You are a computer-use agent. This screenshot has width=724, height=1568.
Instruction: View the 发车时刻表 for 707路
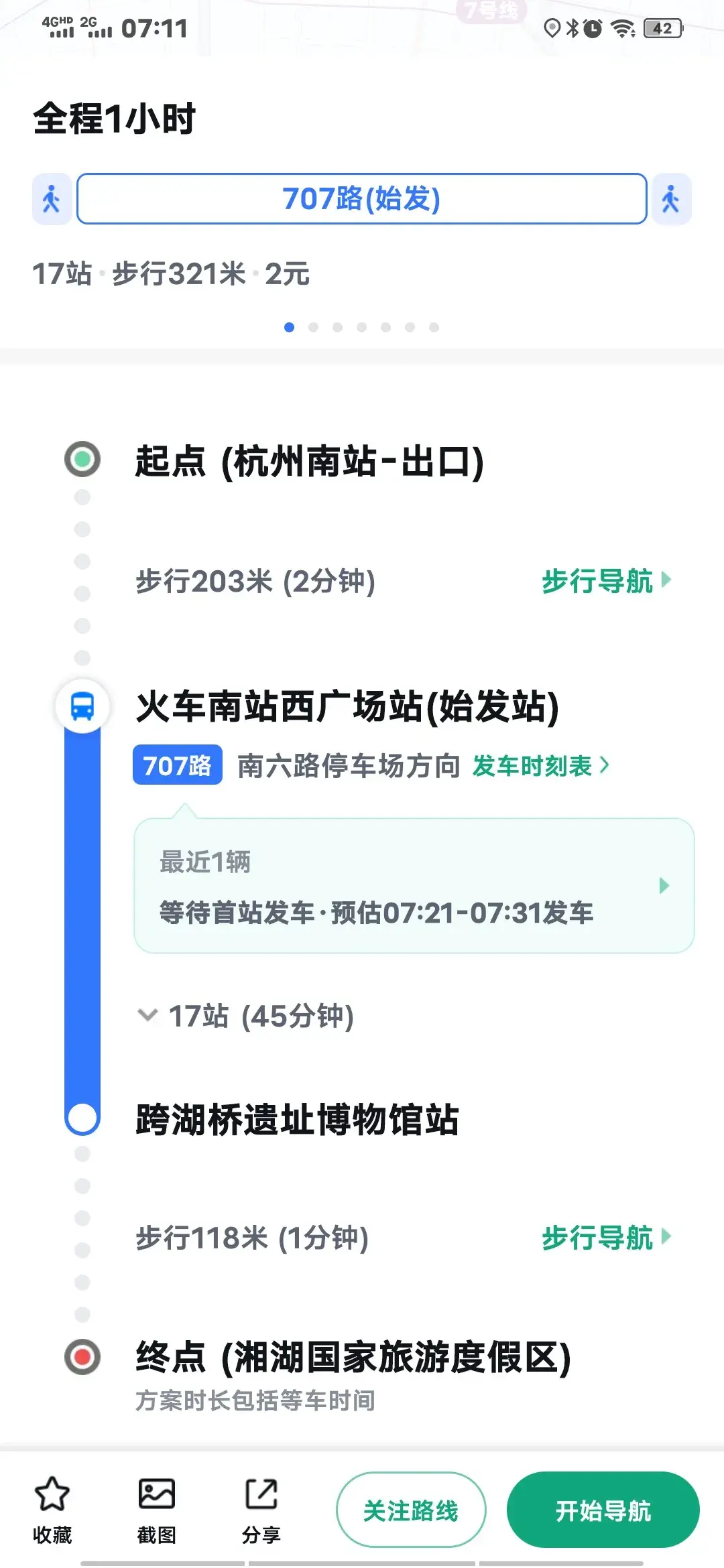coord(540,765)
